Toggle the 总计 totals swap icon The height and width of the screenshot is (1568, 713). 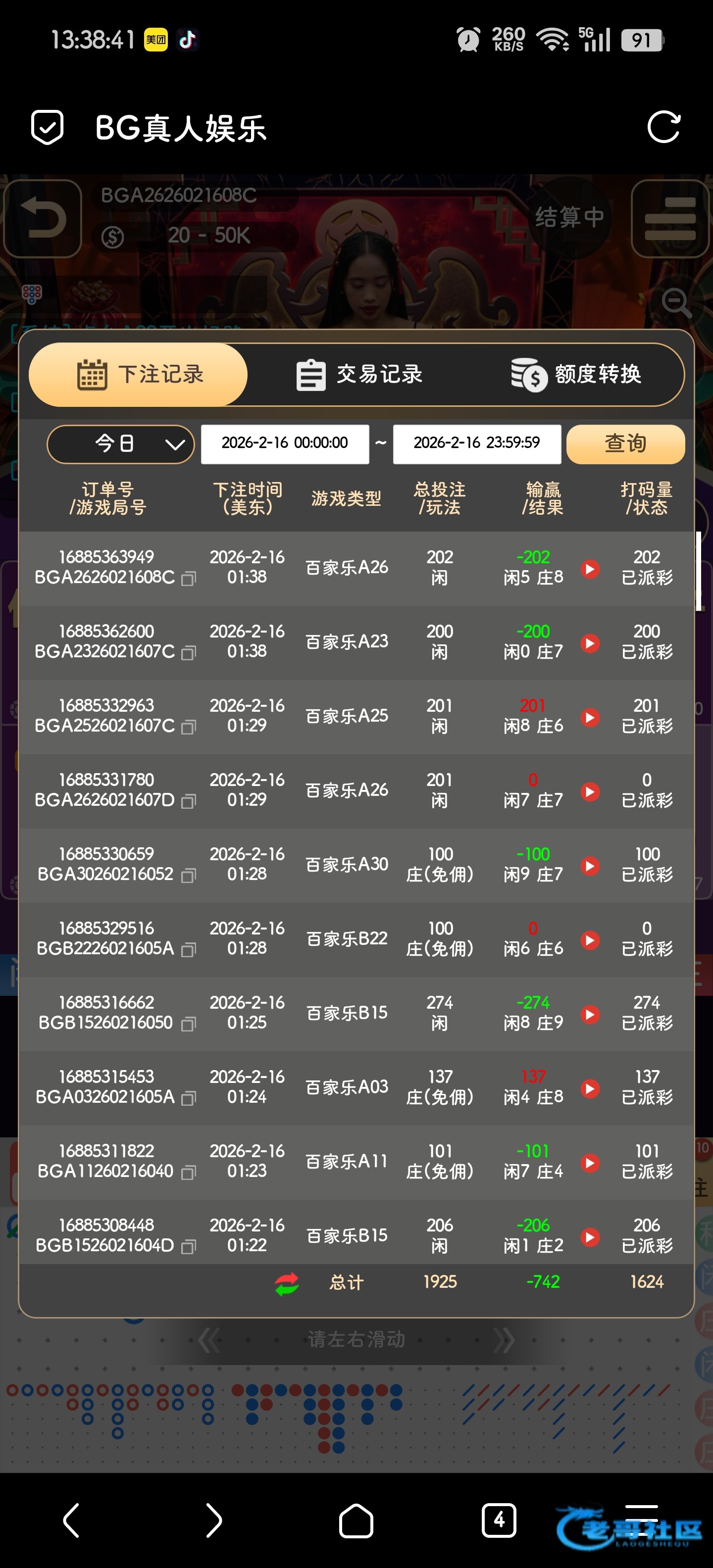coord(286,1283)
